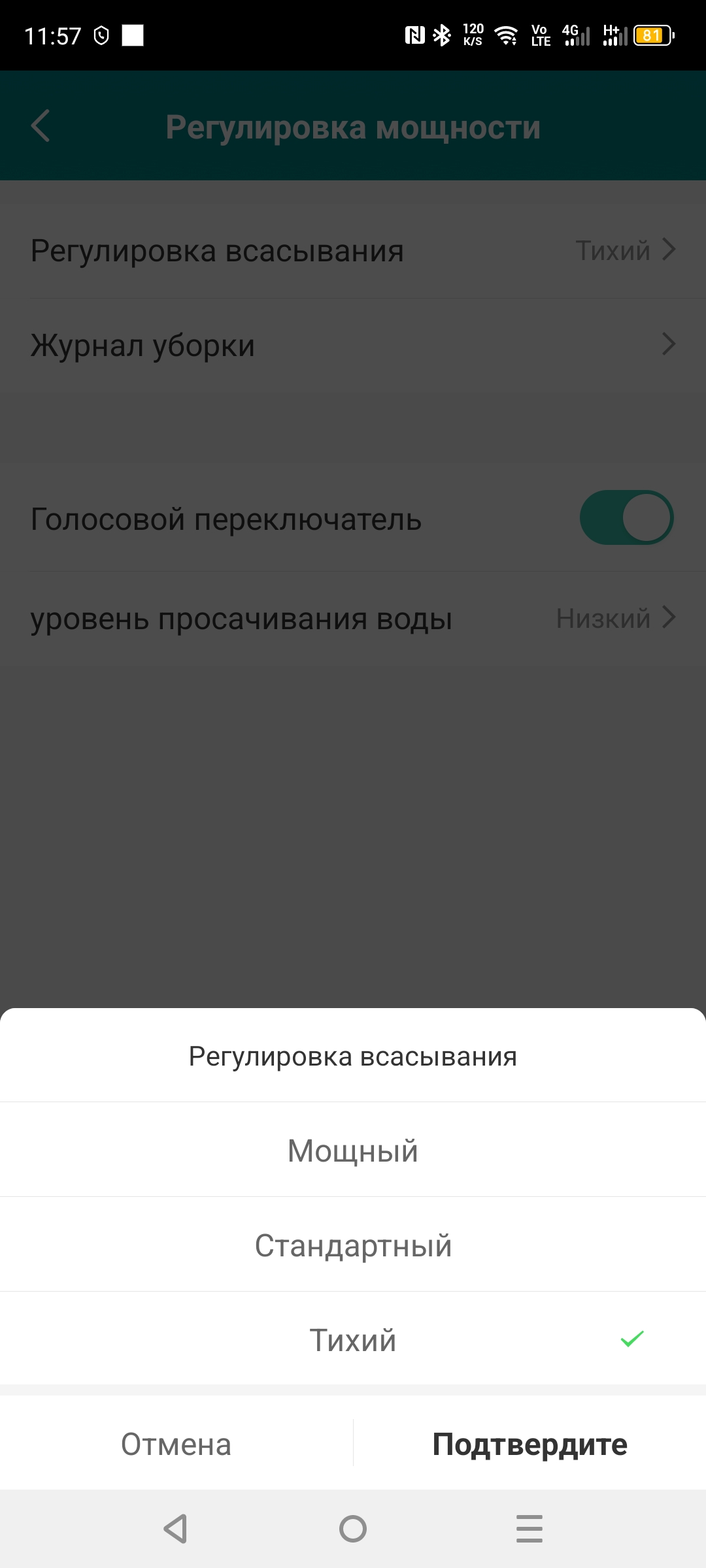706x1568 pixels.
Task: Go back with the system navigation button
Action: [175, 1529]
